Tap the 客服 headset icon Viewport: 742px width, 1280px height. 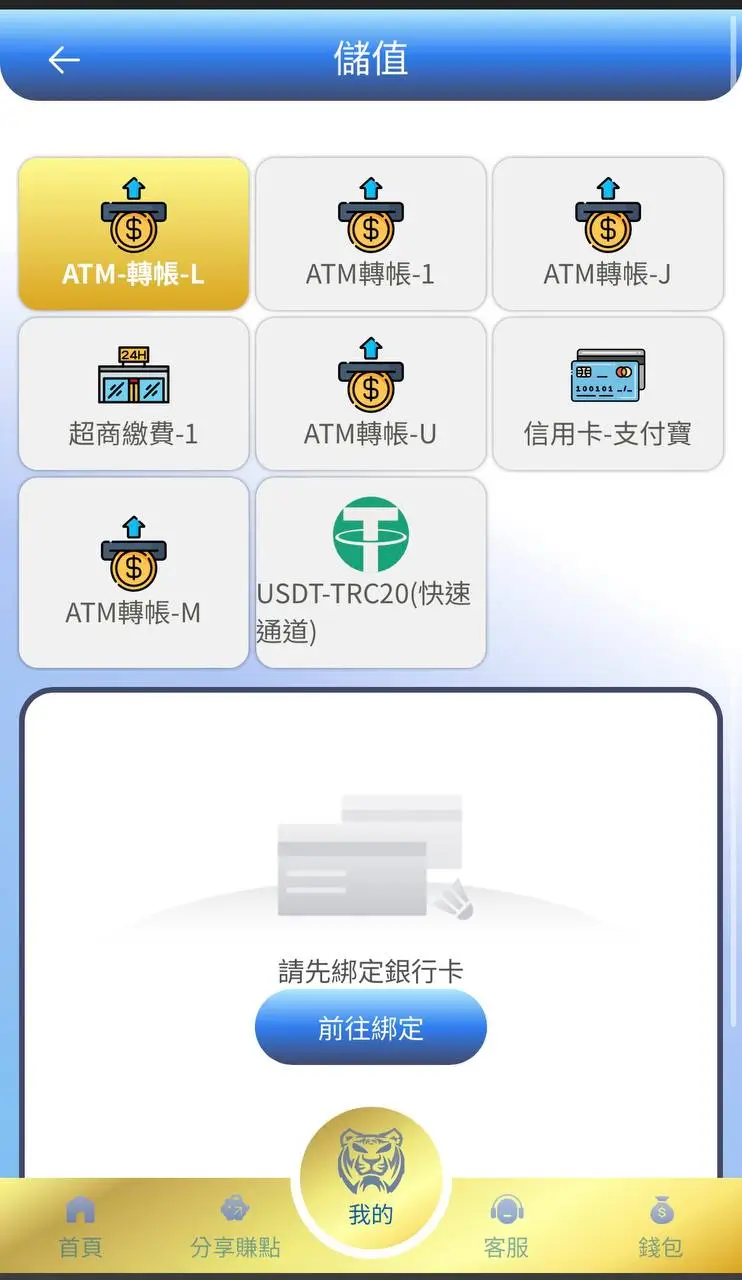tap(506, 1210)
